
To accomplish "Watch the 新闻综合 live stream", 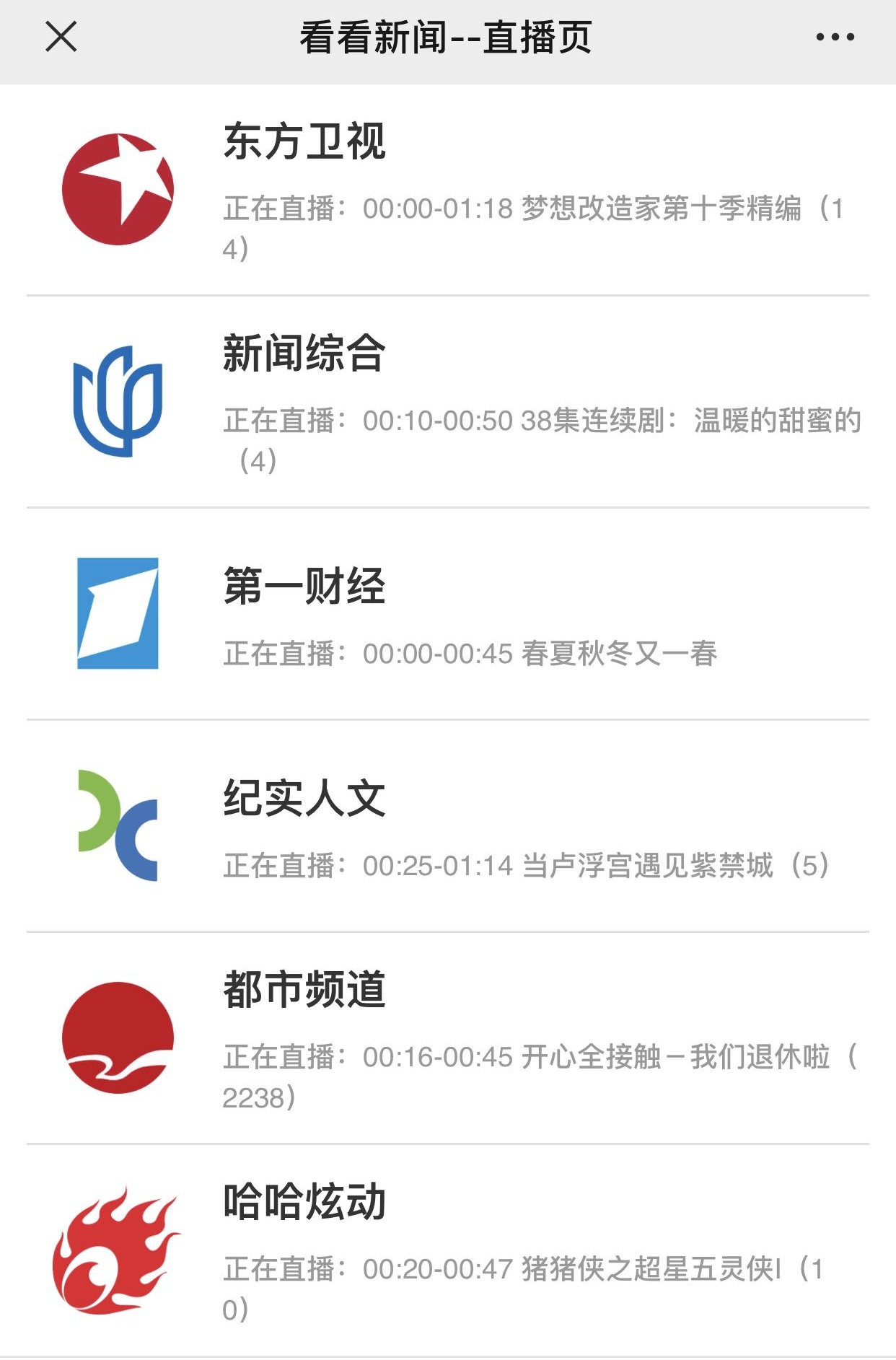I will tap(447, 401).
